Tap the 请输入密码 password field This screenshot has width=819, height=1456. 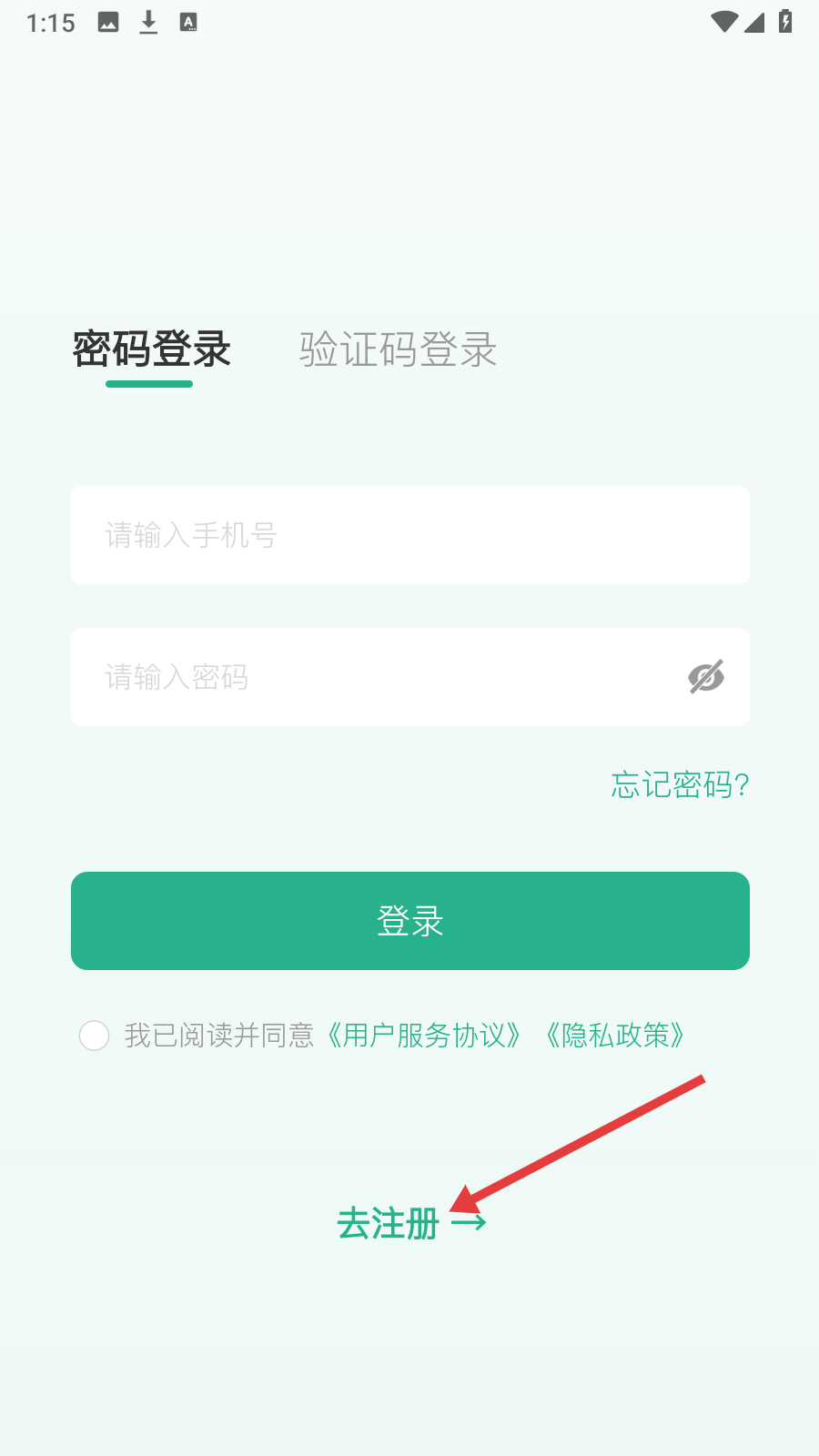pos(410,677)
